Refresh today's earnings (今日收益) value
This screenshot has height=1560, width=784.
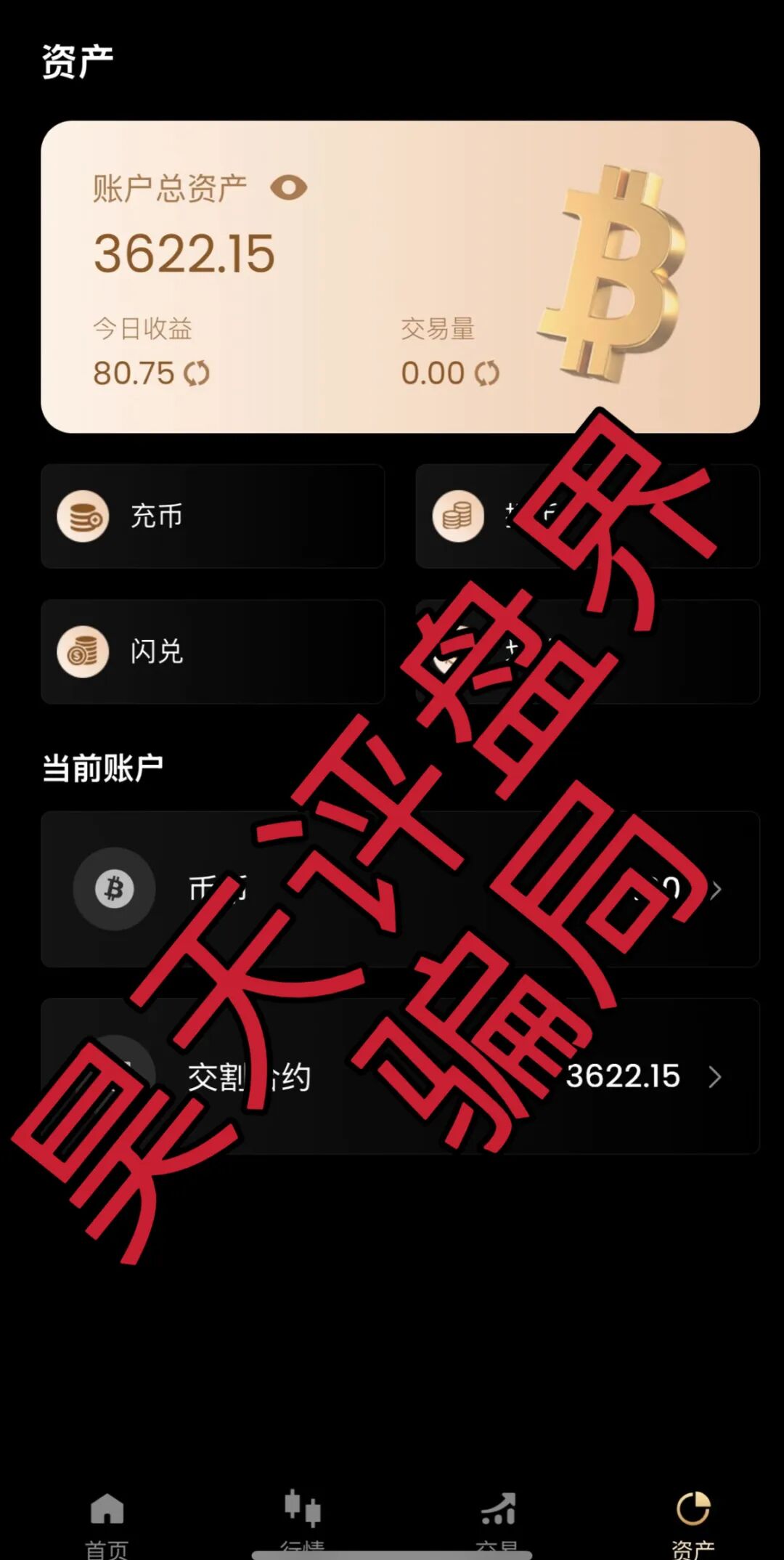197,374
